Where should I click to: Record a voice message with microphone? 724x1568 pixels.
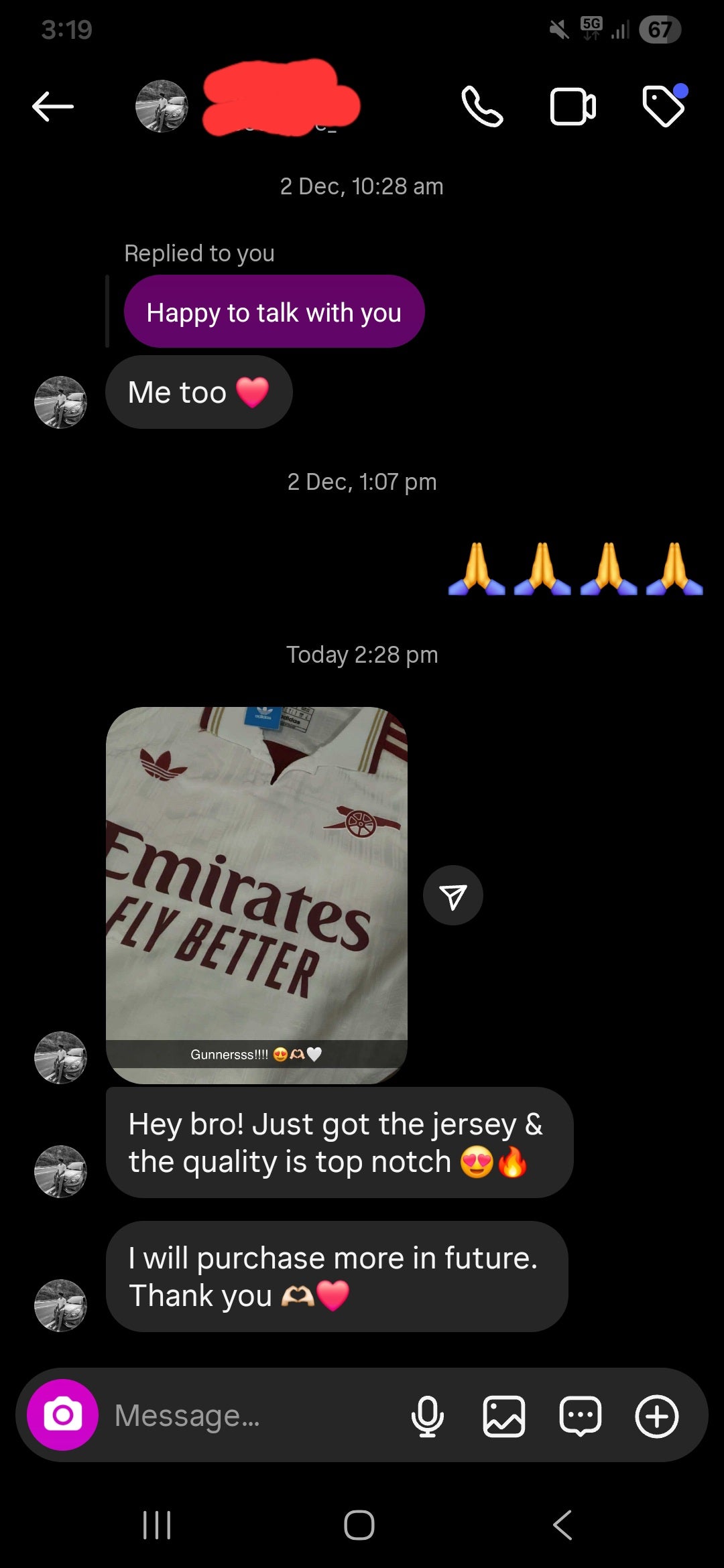[x=427, y=1416]
